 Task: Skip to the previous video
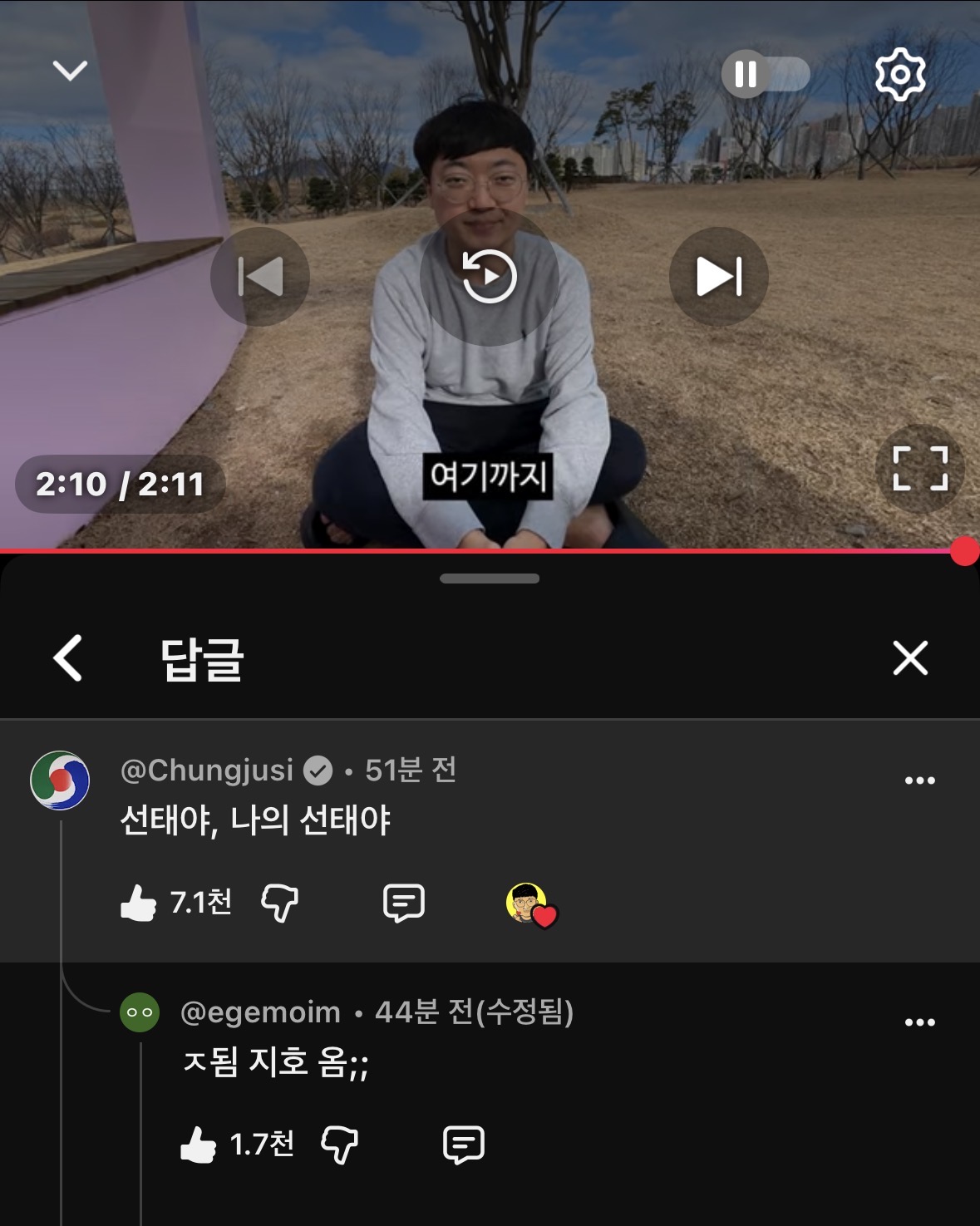tap(260, 277)
